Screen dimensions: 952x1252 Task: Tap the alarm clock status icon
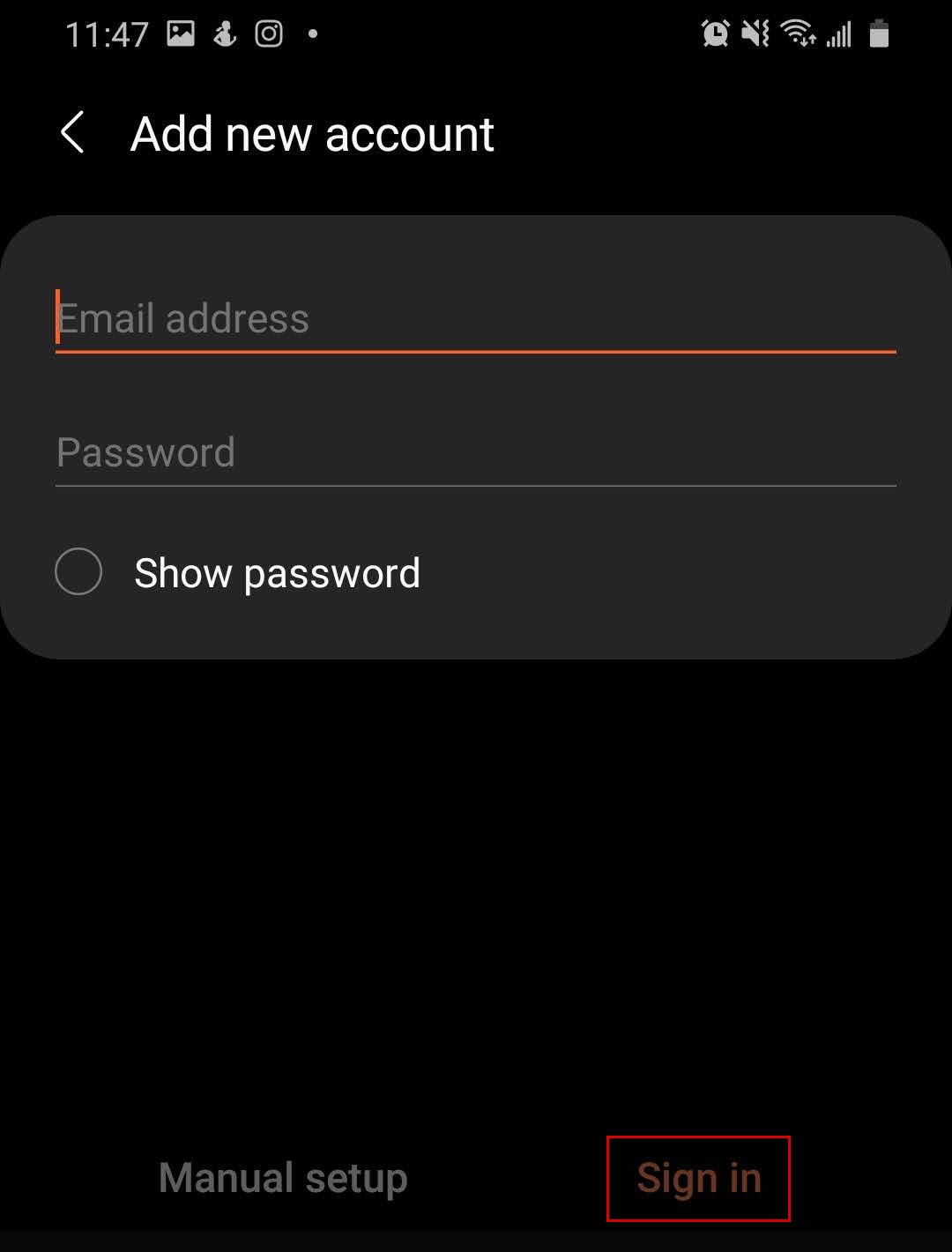coord(716,34)
